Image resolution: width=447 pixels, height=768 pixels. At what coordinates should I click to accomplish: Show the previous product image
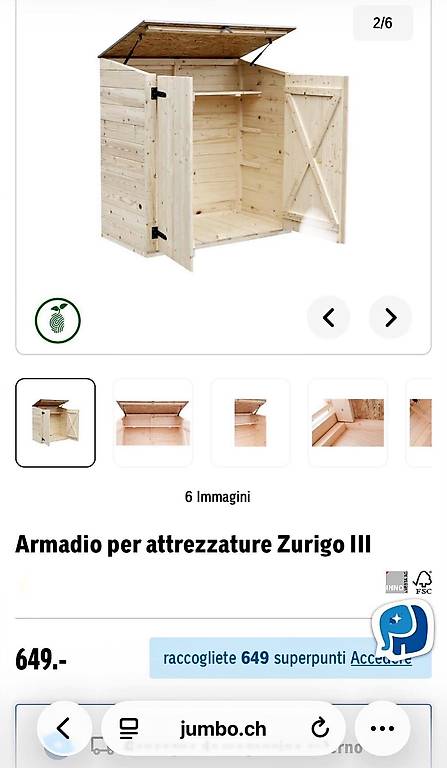click(329, 317)
